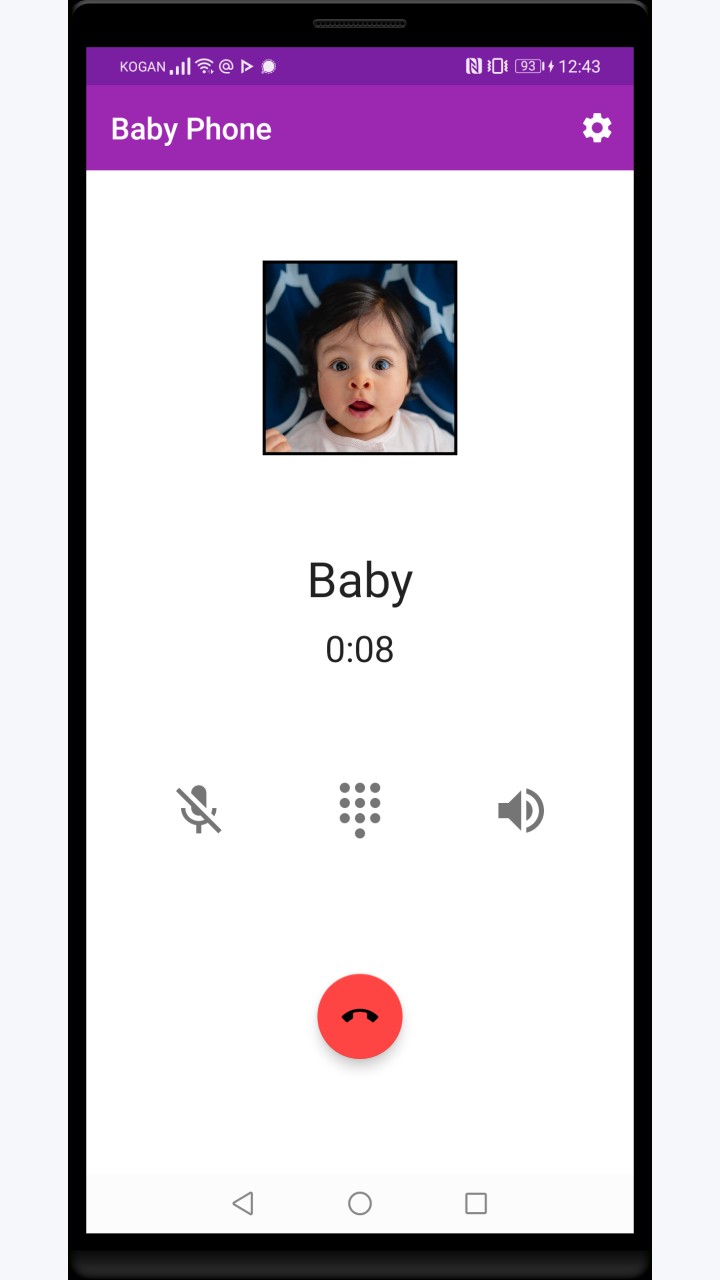Open recent apps from navigation bar

coord(476,1203)
